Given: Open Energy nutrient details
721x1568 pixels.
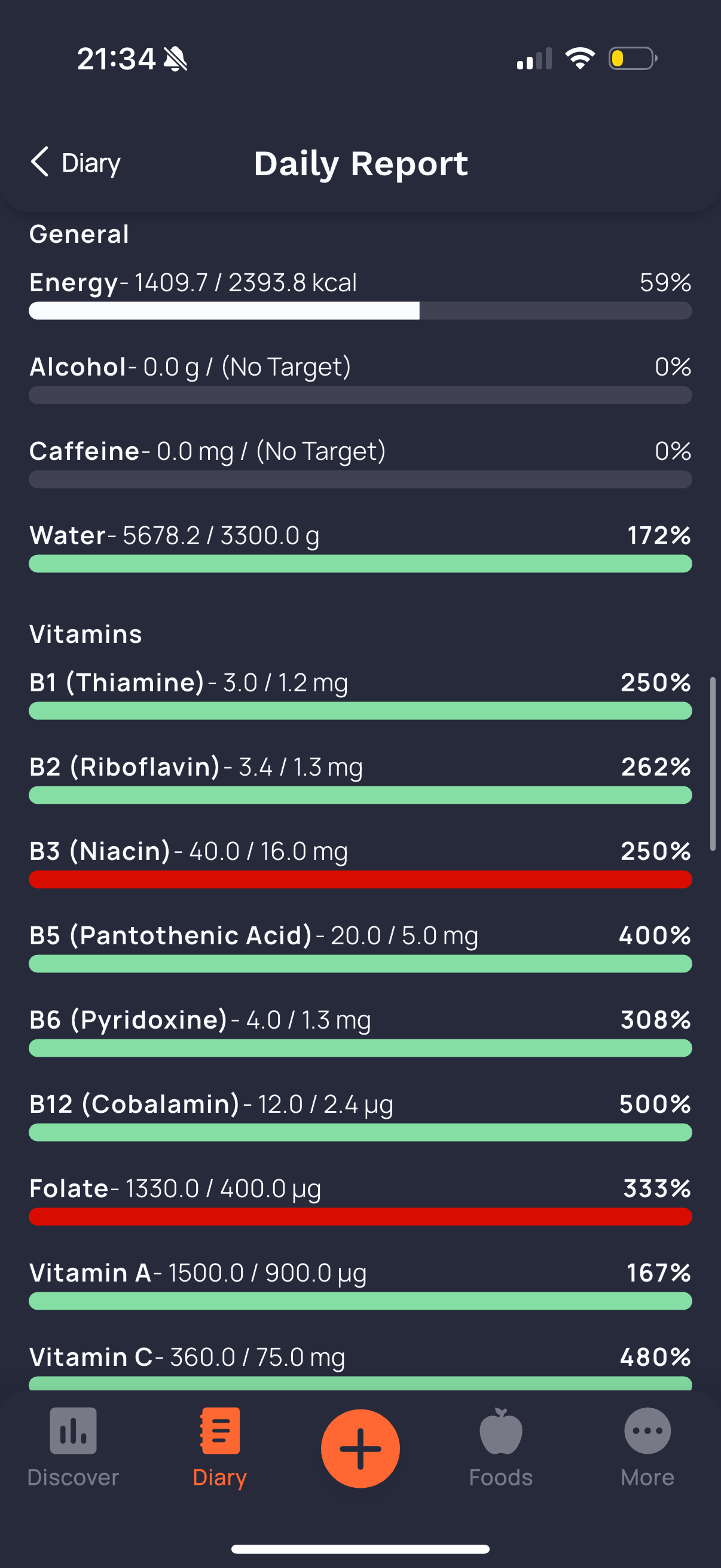Looking at the screenshot, I should (x=360, y=295).
